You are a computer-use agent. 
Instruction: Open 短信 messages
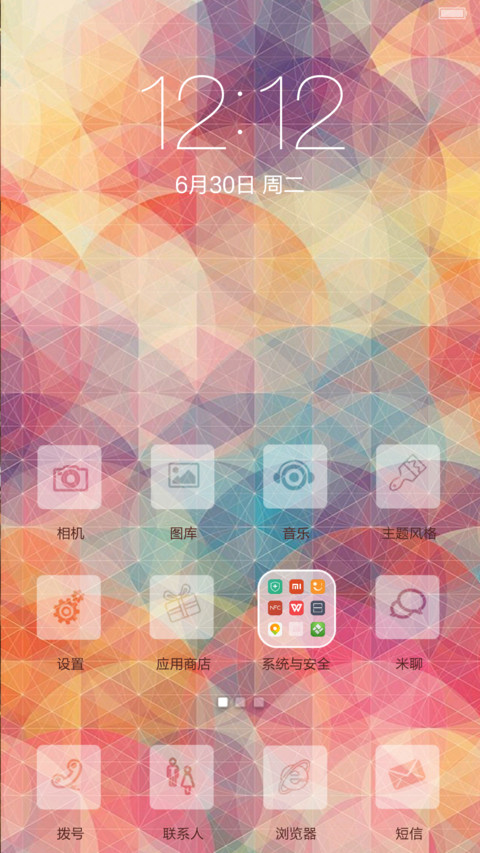pyautogui.click(x=408, y=777)
